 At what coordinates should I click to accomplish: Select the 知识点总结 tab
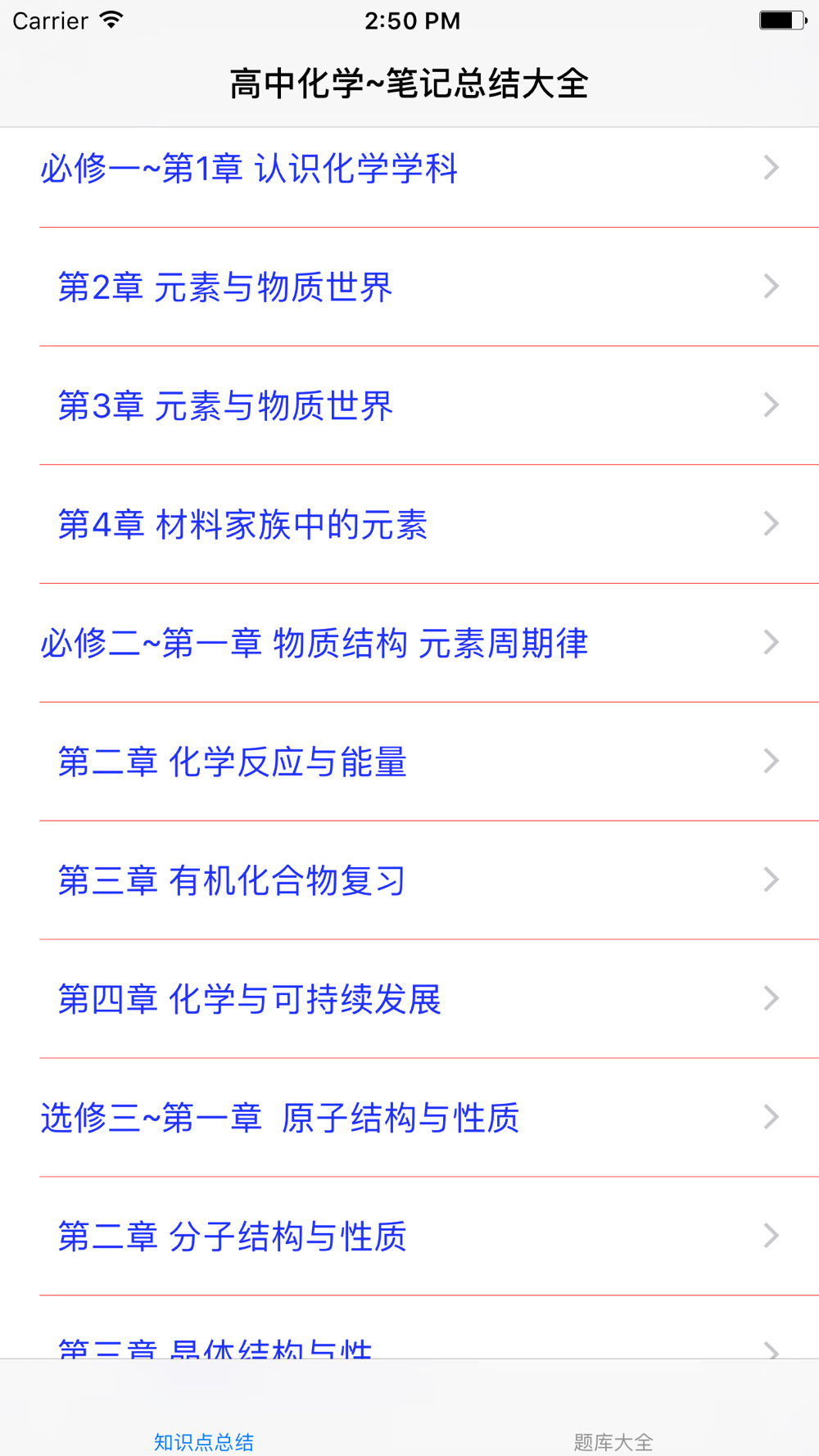tap(205, 1441)
